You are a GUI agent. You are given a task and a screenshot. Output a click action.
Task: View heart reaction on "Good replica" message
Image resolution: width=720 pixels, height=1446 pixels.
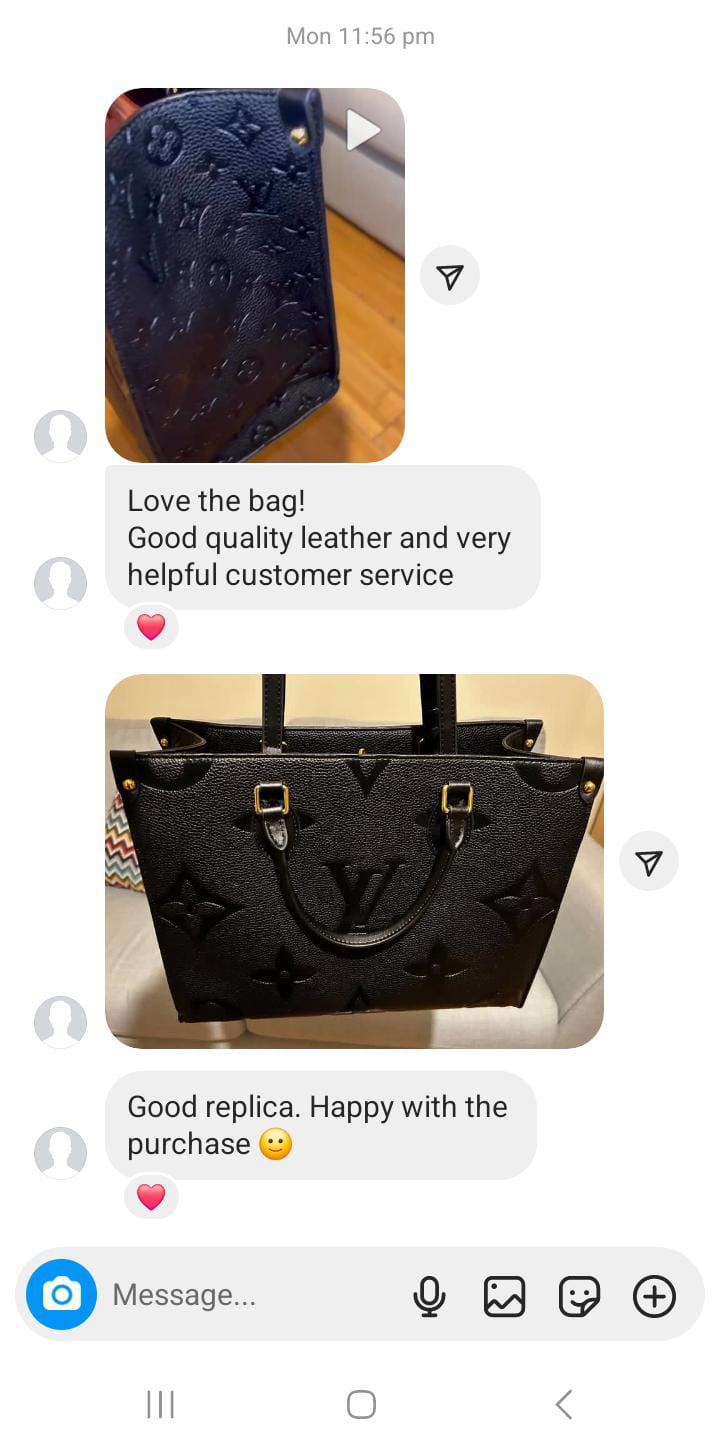tap(151, 1196)
